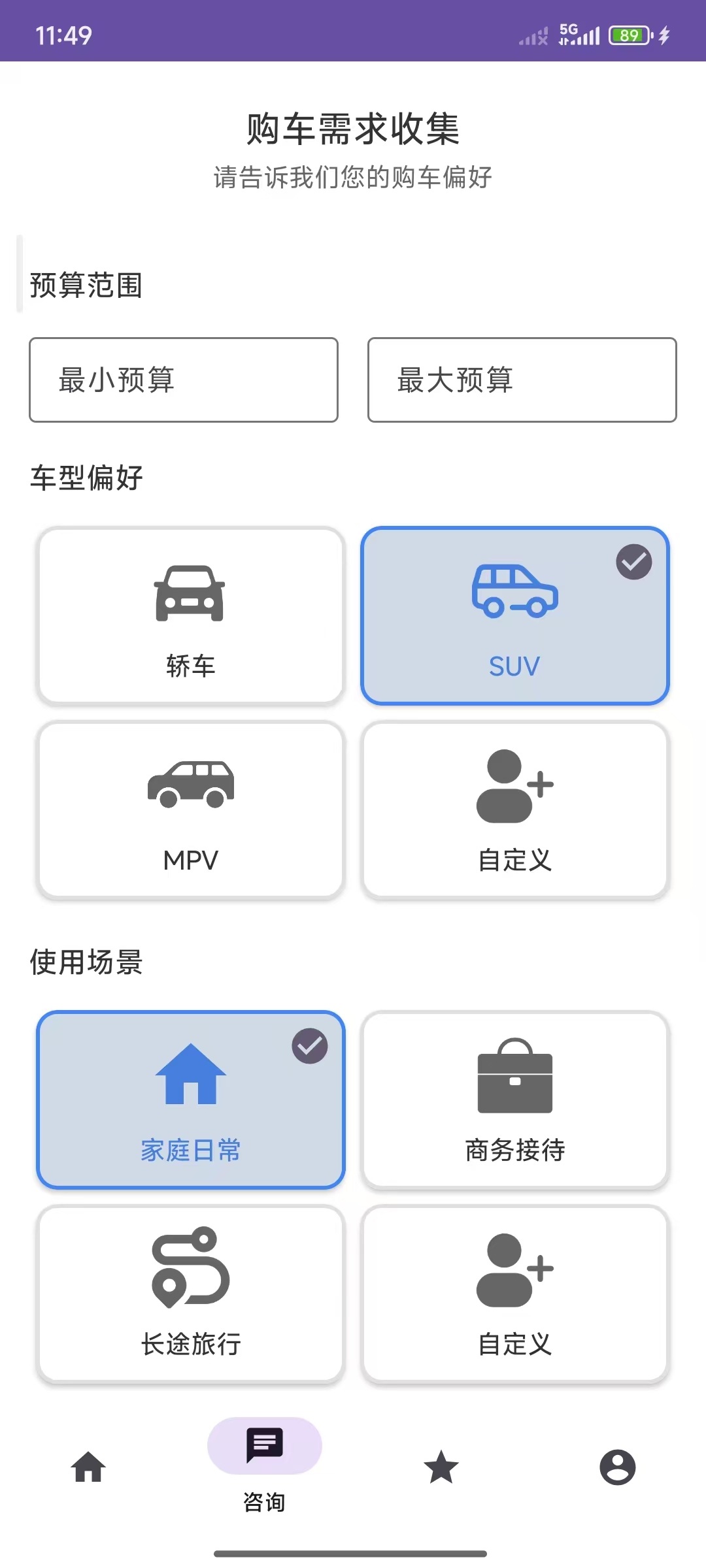Open the favorites star tab

point(441,1467)
